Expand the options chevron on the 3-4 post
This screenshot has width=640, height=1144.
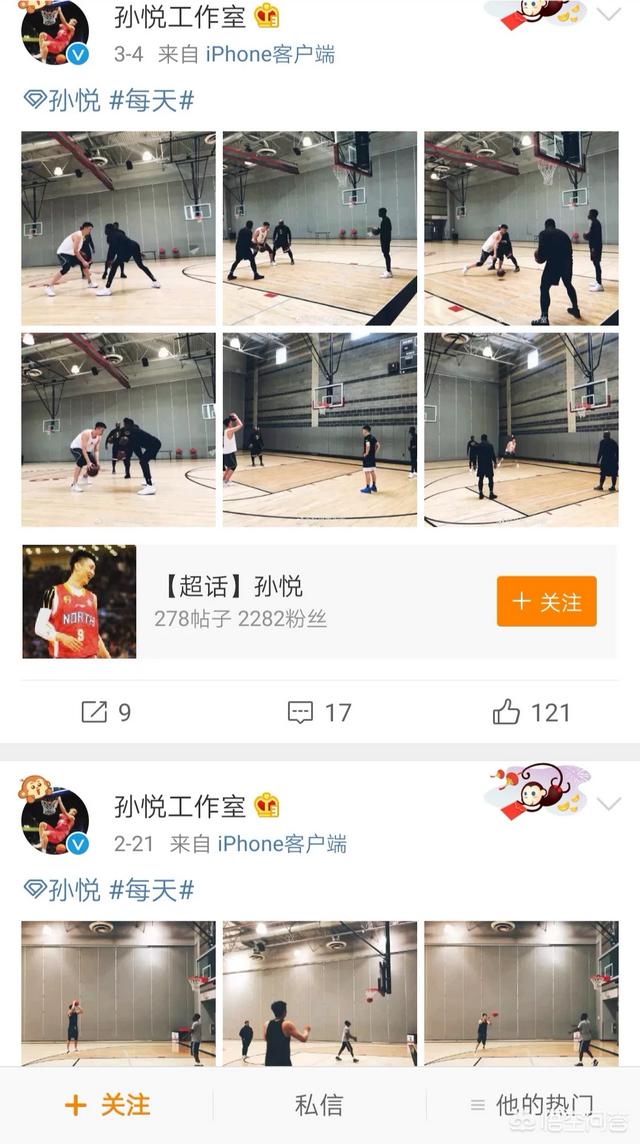tap(609, 14)
